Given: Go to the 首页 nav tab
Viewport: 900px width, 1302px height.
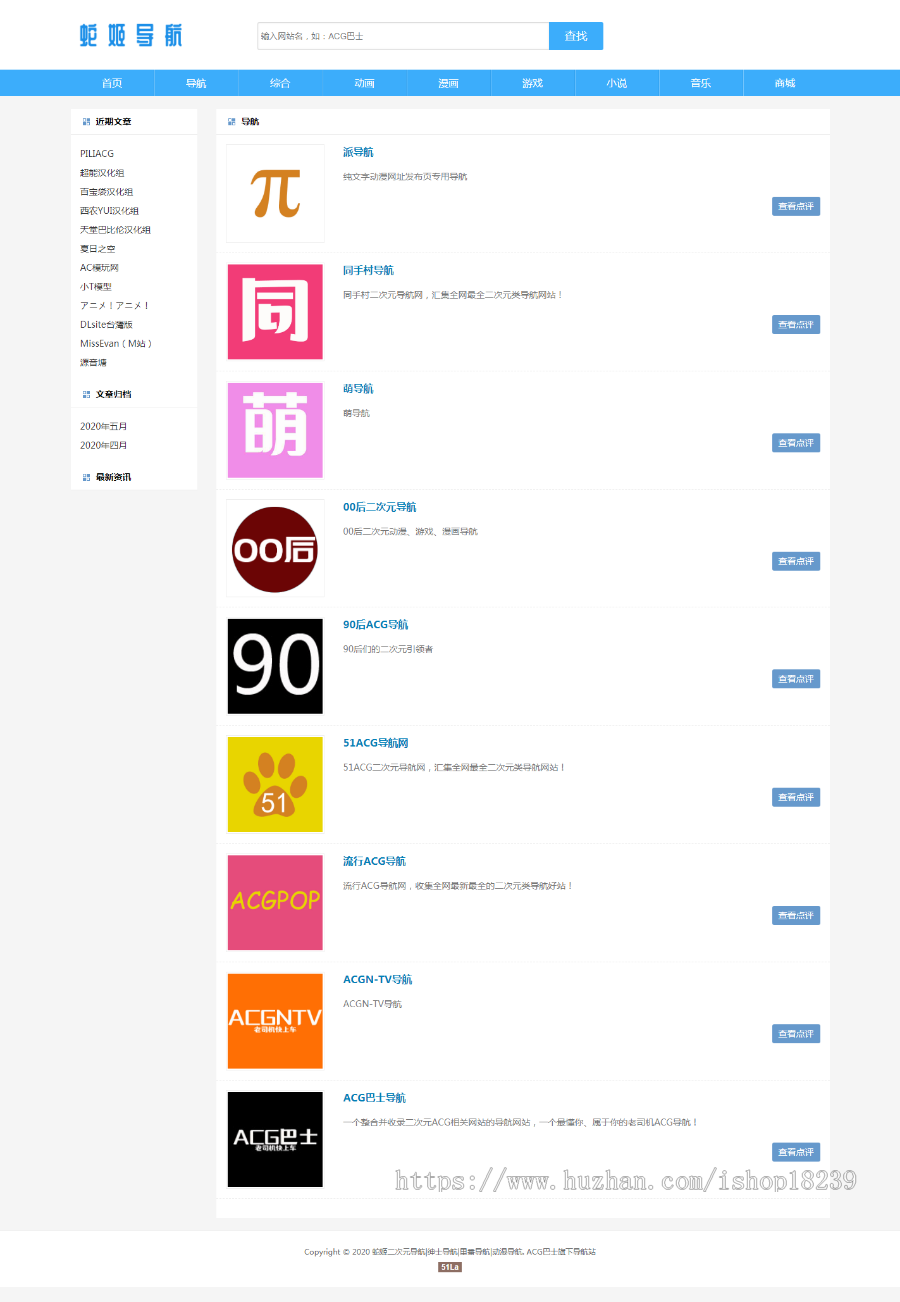Looking at the screenshot, I should click(x=112, y=83).
